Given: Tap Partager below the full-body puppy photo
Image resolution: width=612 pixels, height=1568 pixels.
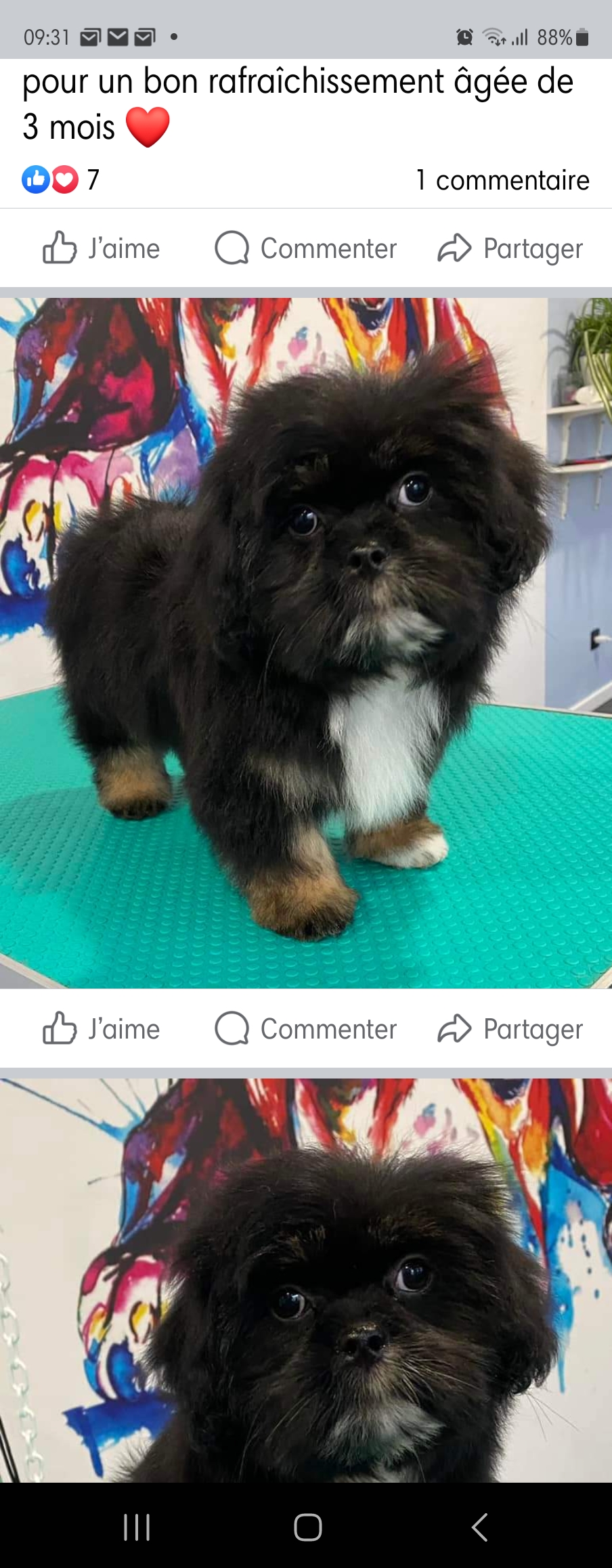Looking at the screenshot, I should 510,1028.
